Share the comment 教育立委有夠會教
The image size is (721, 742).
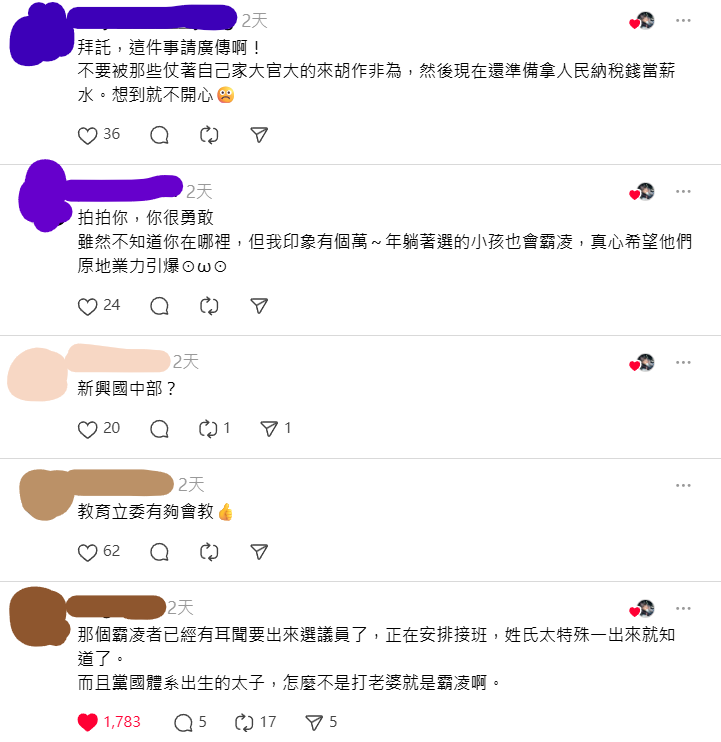pyautogui.click(x=259, y=551)
